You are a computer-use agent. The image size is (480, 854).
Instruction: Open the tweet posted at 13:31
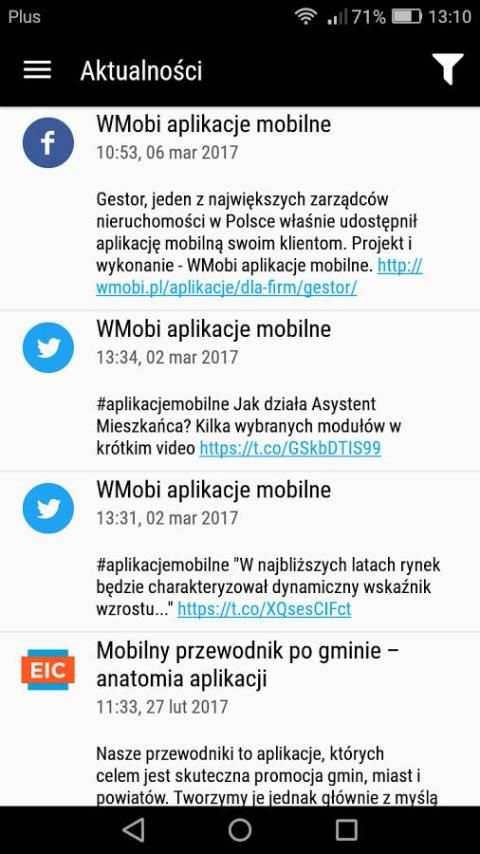click(240, 552)
